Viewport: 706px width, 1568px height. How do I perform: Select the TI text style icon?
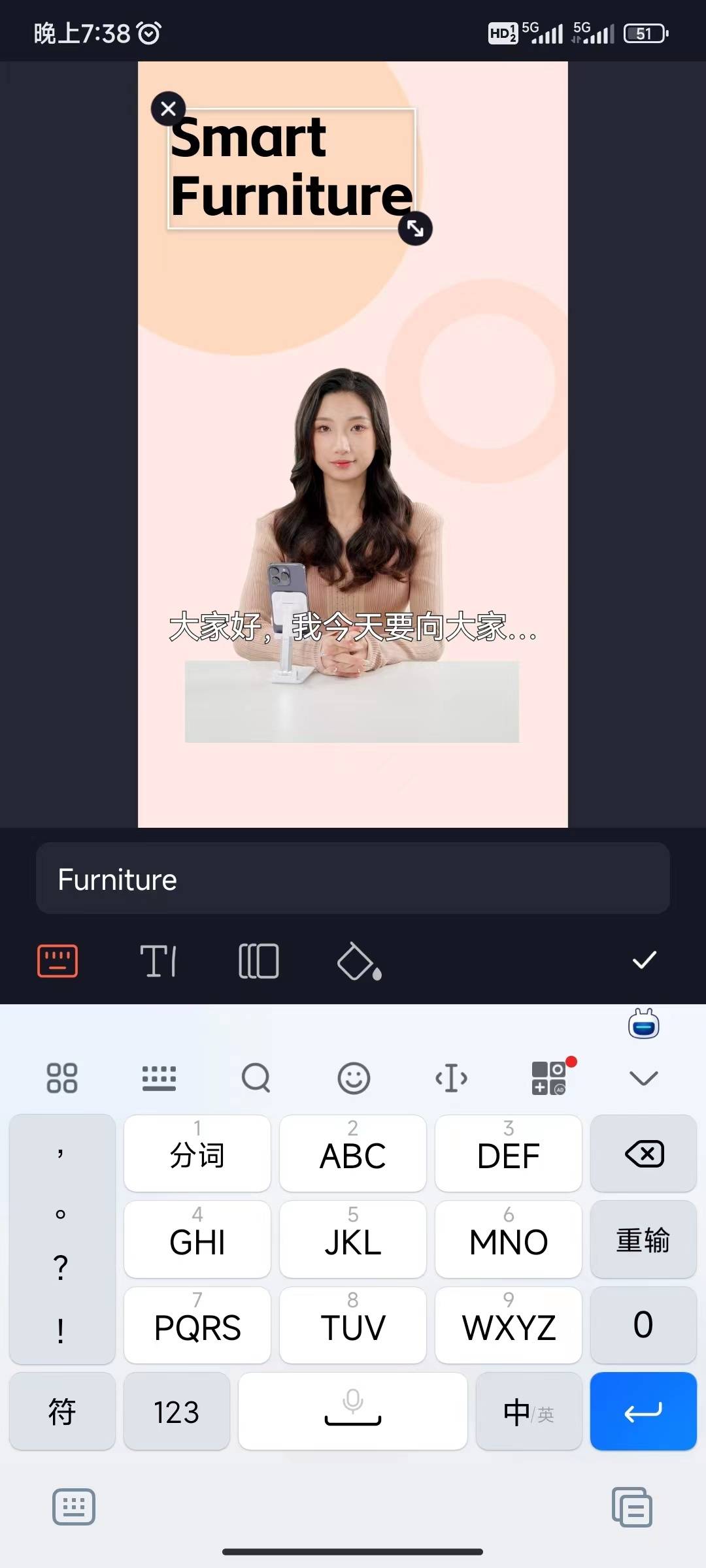(x=158, y=961)
